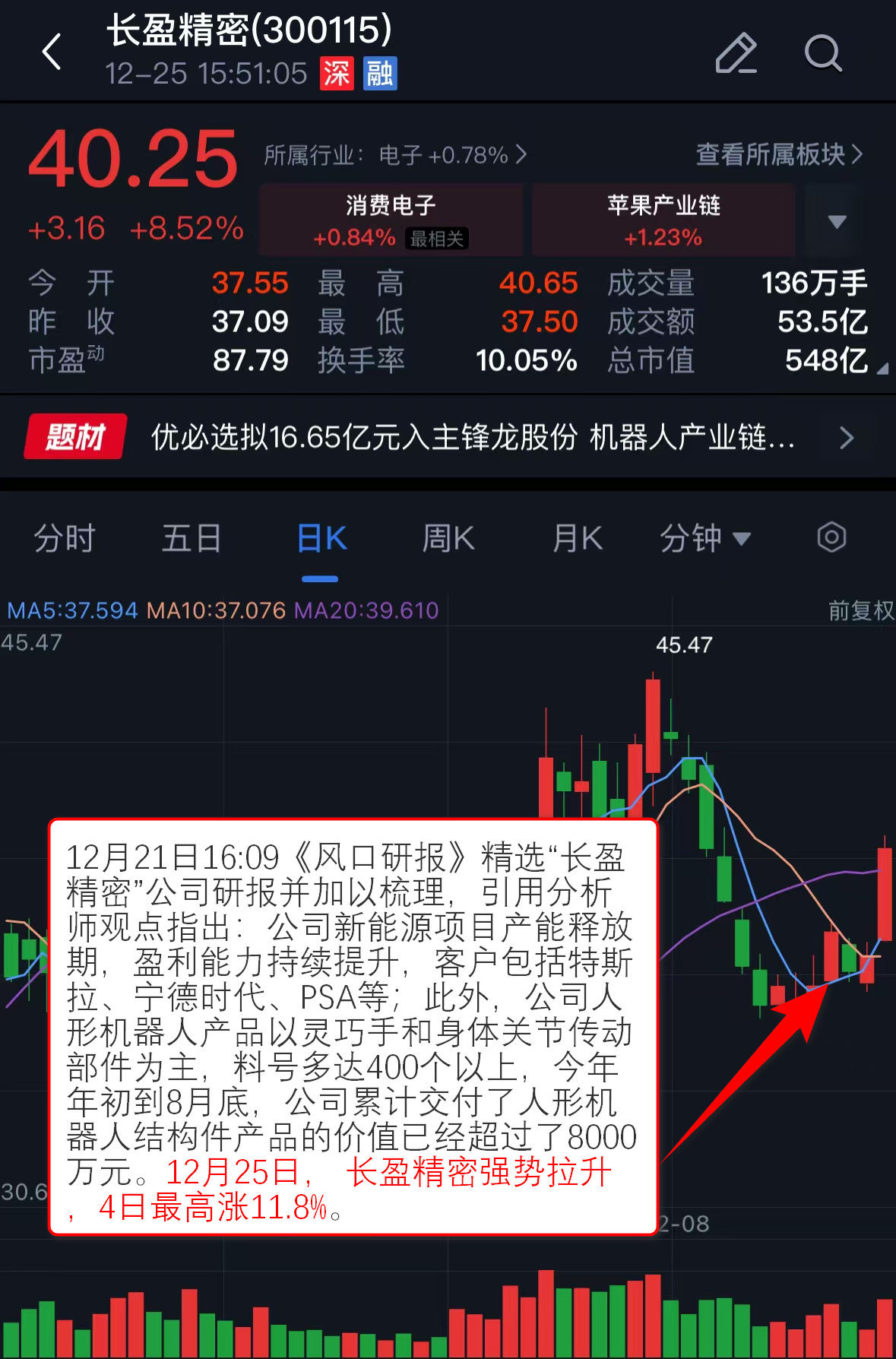Switch to the 周K chart tab
This screenshot has height=1359, width=896.
pyautogui.click(x=448, y=539)
